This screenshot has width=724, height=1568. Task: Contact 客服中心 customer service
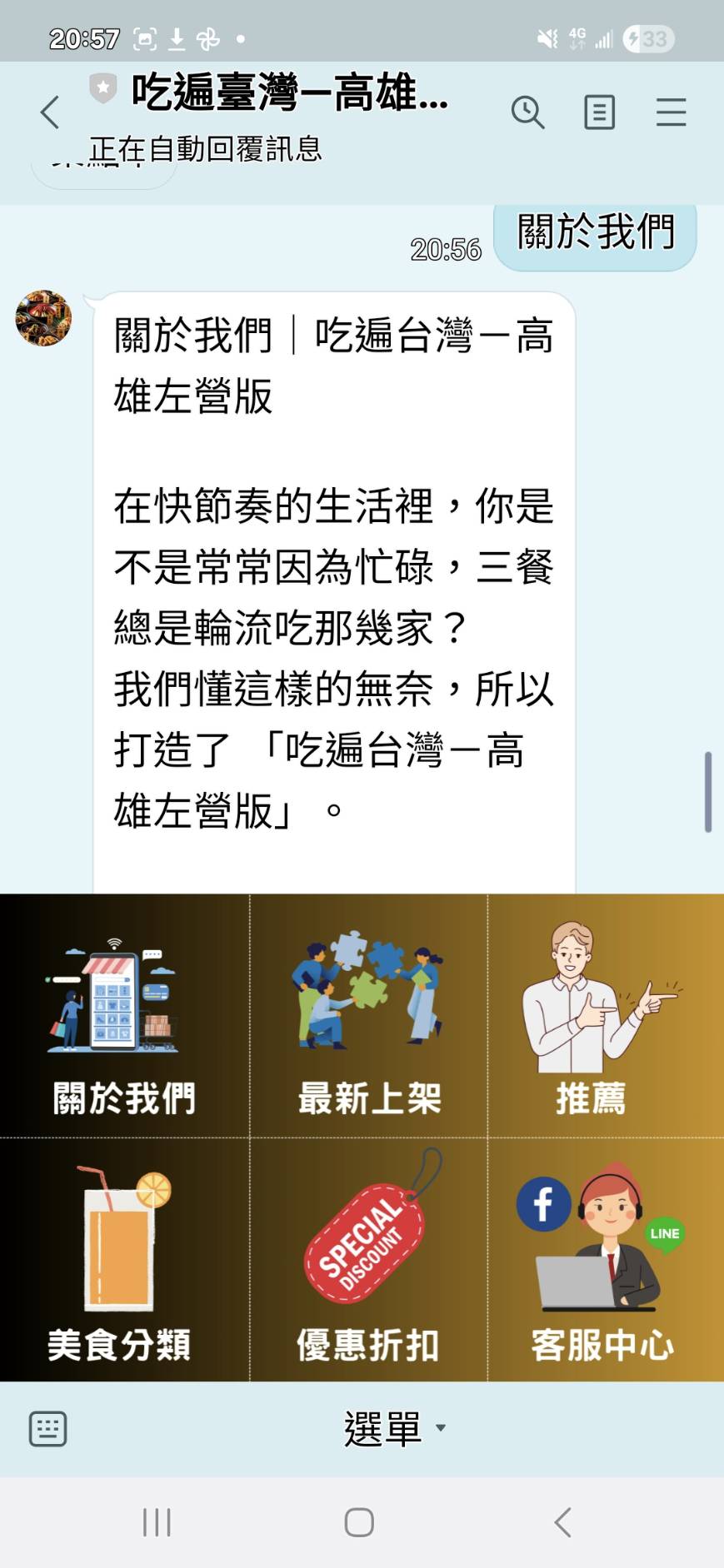[x=605, y=1260]
